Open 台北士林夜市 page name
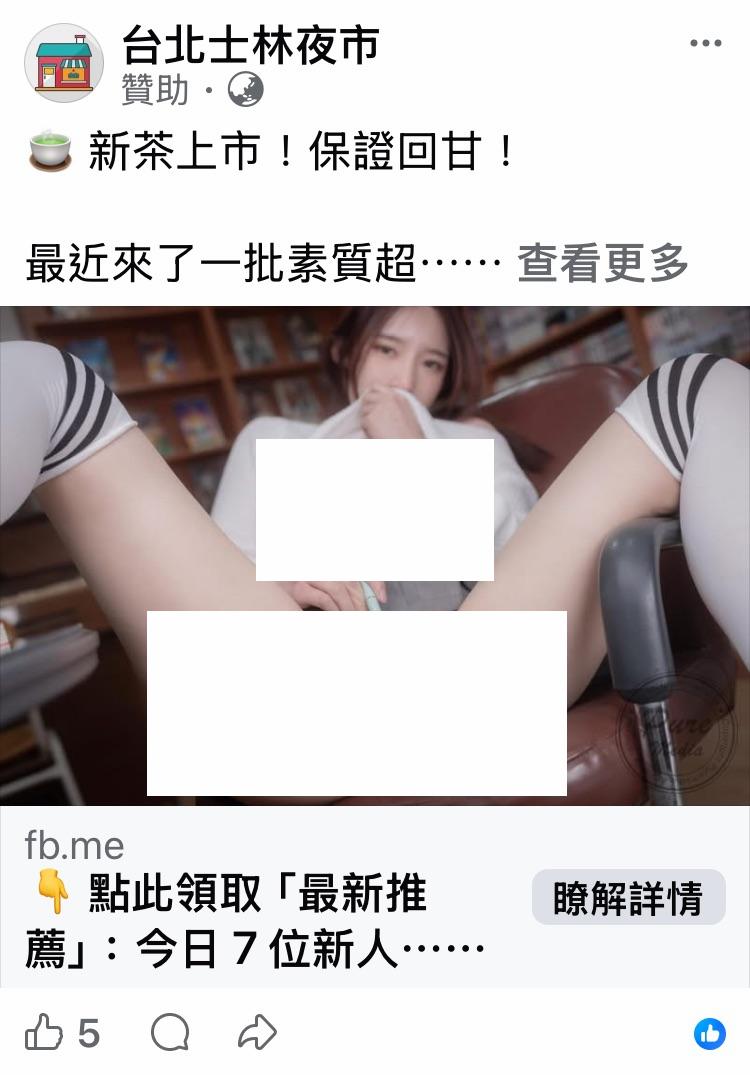Viewport: 750px width, 1075px height. 251,45
